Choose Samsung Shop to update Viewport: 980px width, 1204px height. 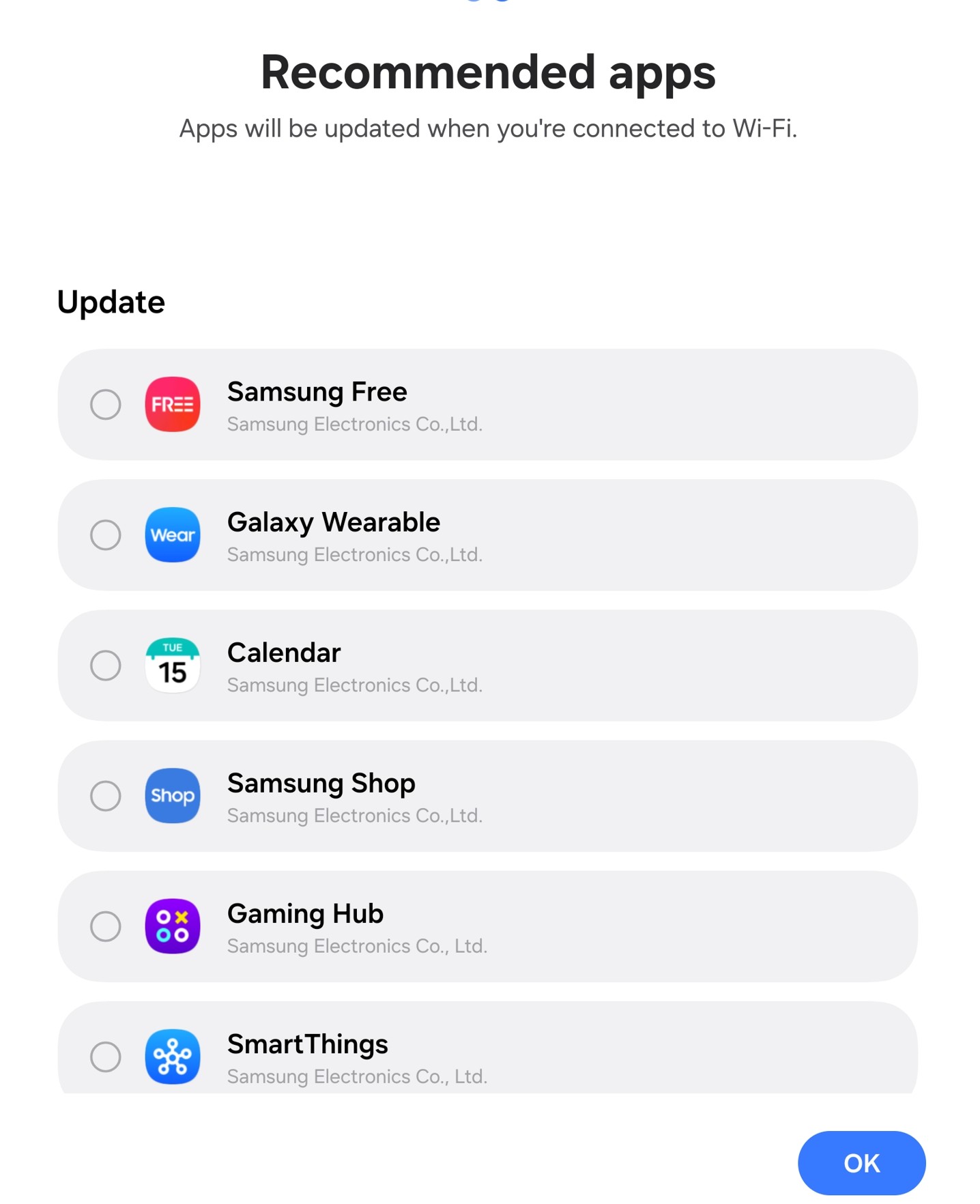click(106, 796)
